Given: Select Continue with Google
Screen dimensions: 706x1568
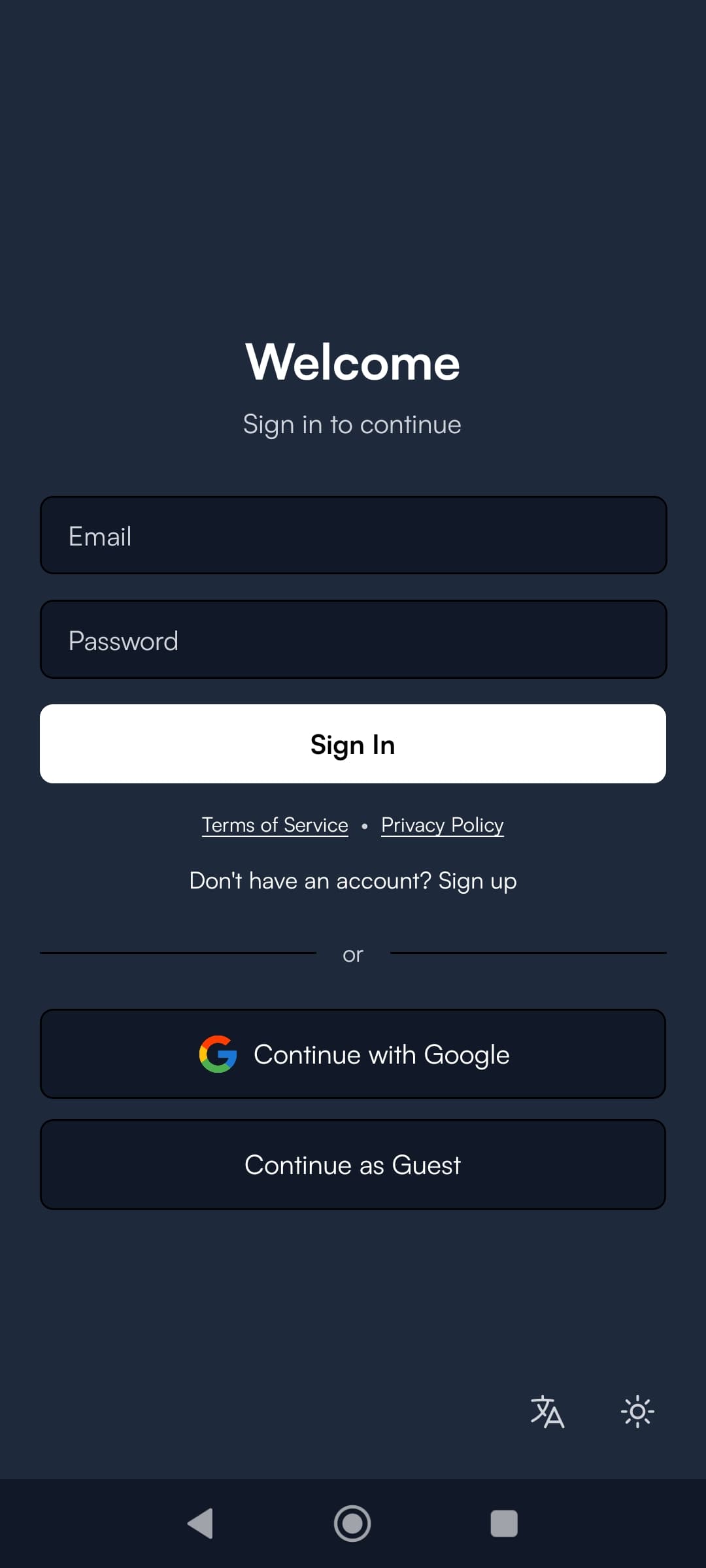Looking at the screenshot, I should [353, 1053].
